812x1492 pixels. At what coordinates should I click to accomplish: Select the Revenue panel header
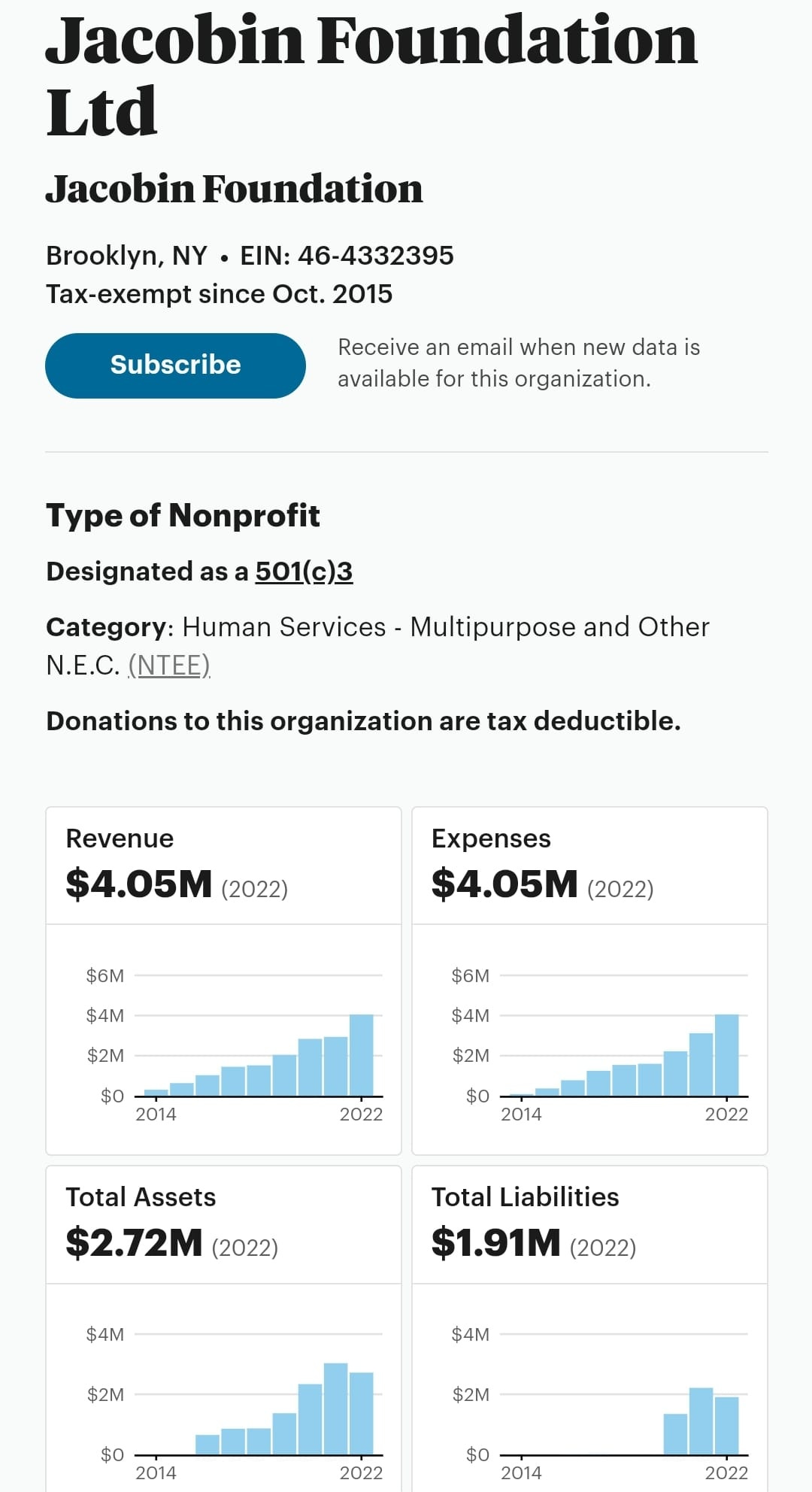click(119, 838)
